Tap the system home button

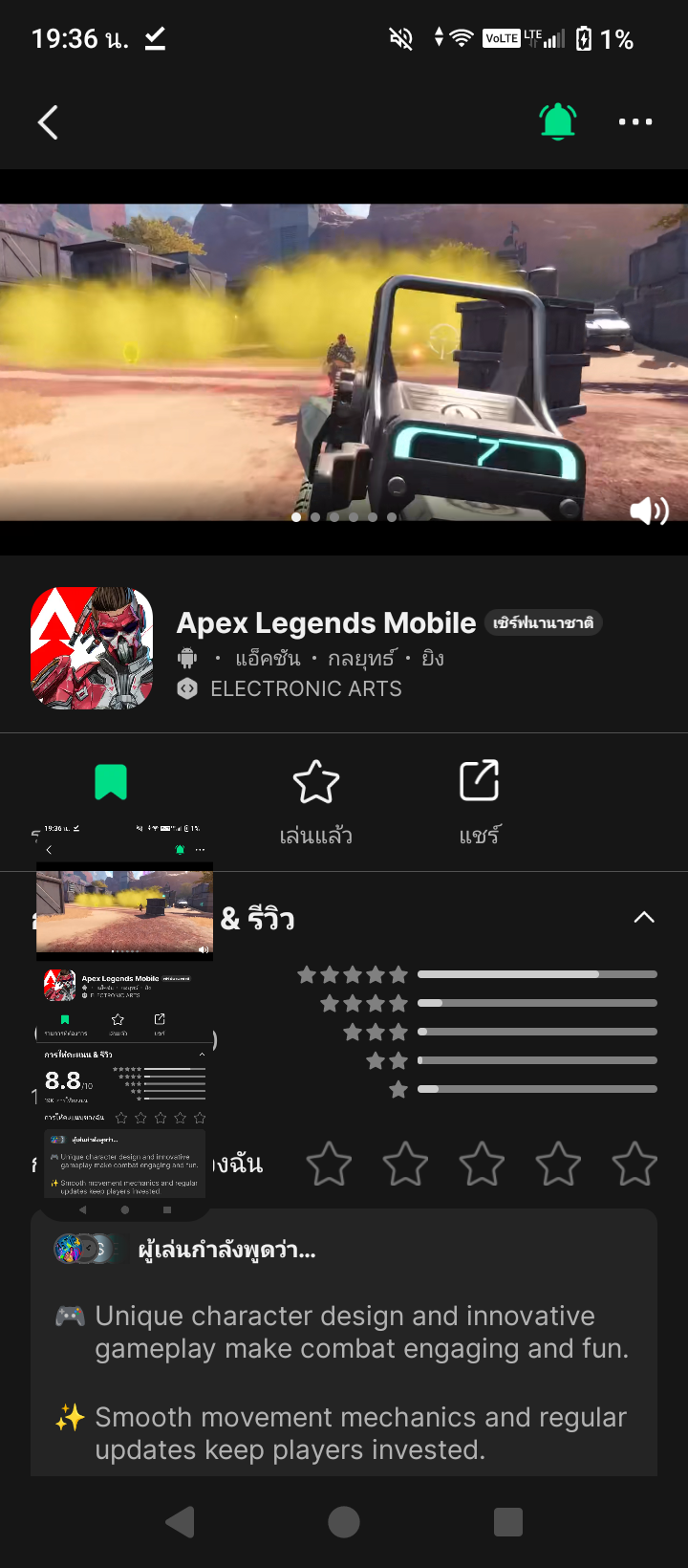344,1521
